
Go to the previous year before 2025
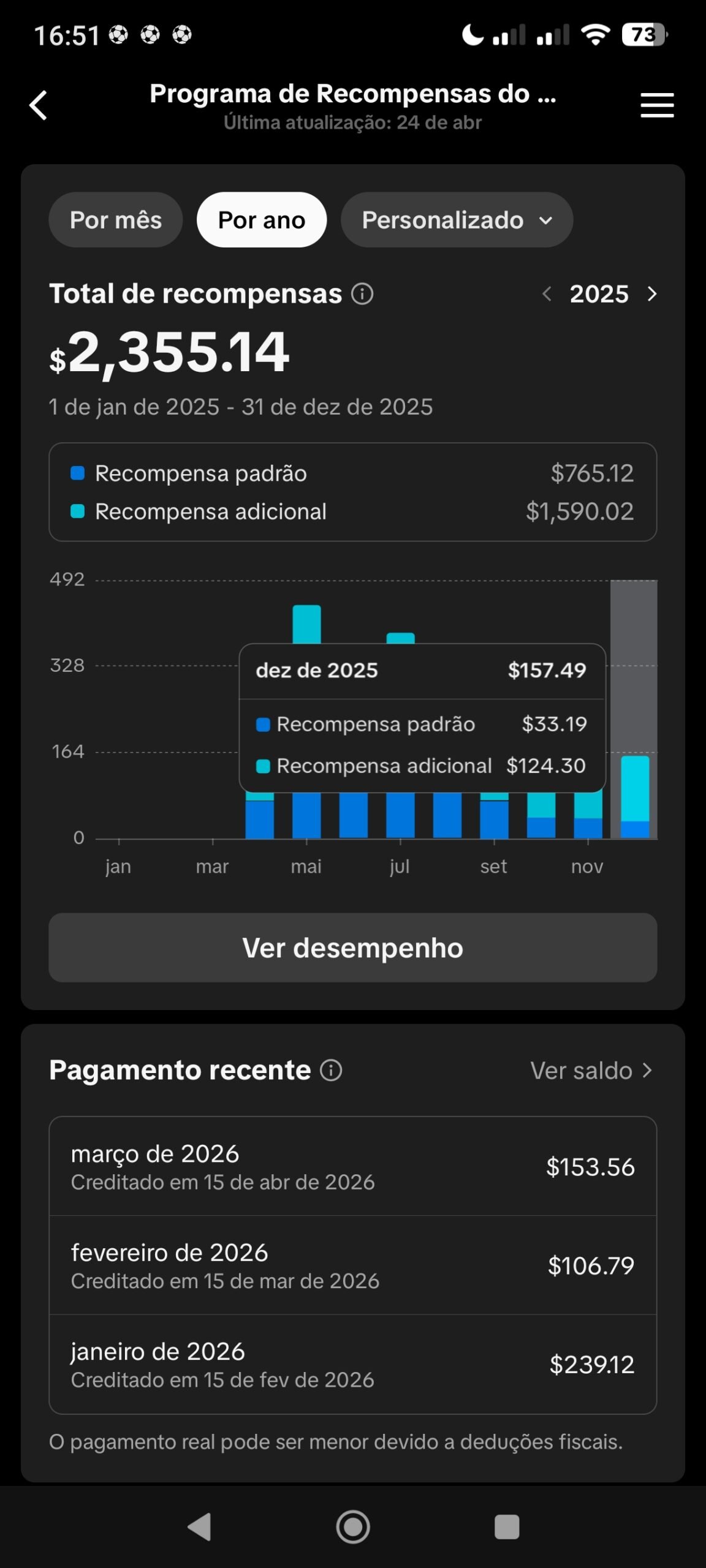click(547, 294)
